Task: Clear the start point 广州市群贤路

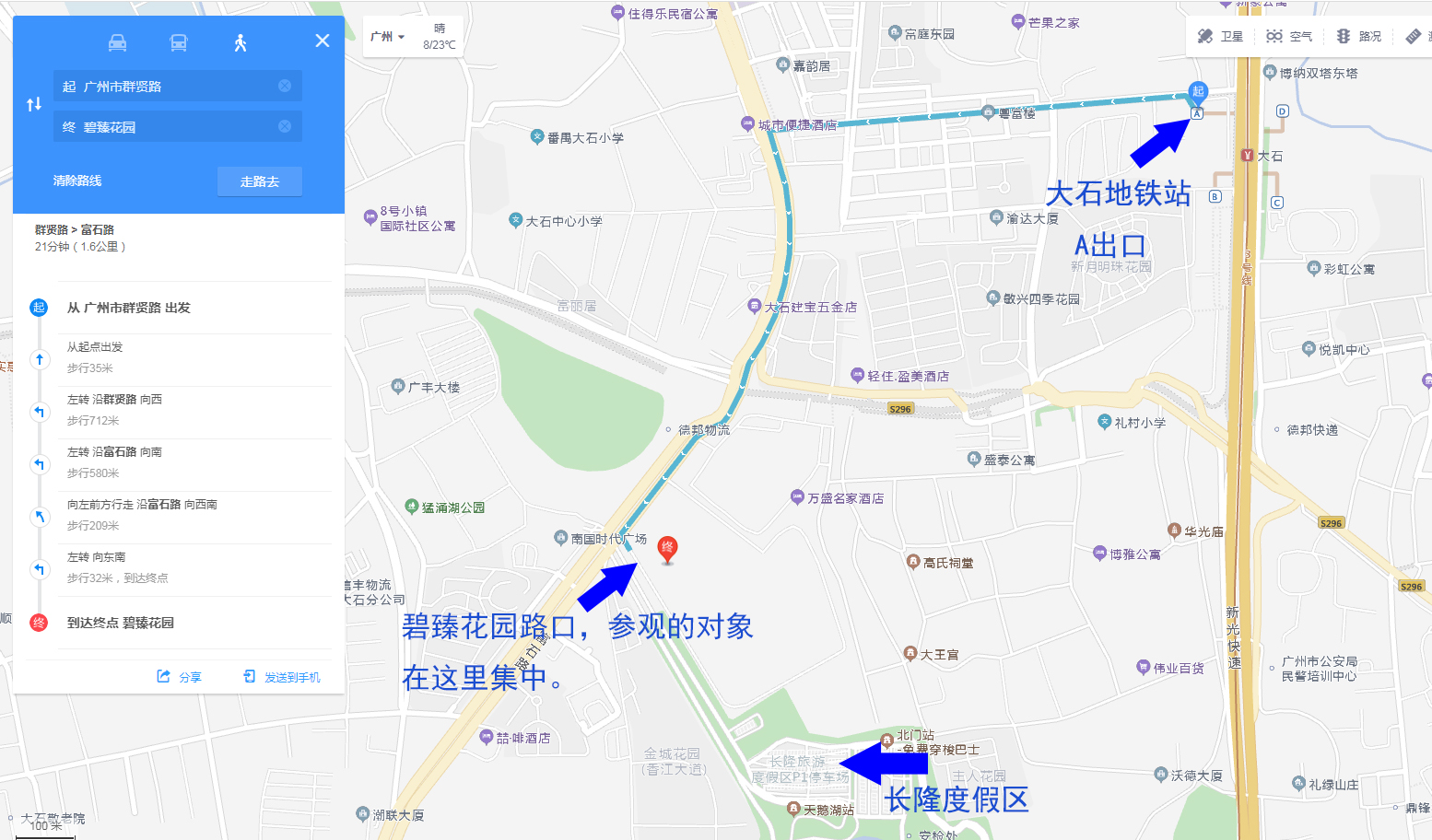Action: tap(285, 86)
